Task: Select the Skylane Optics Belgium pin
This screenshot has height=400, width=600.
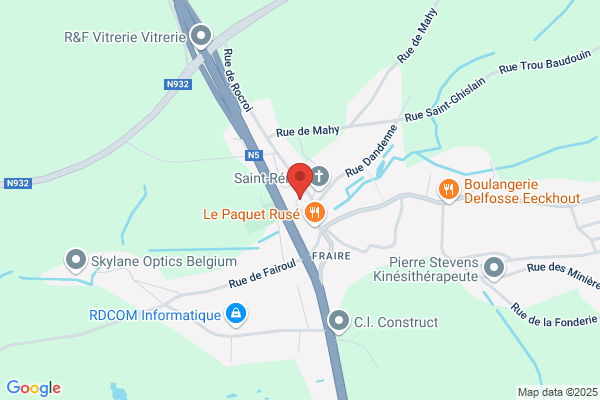Action: [76, 261]
